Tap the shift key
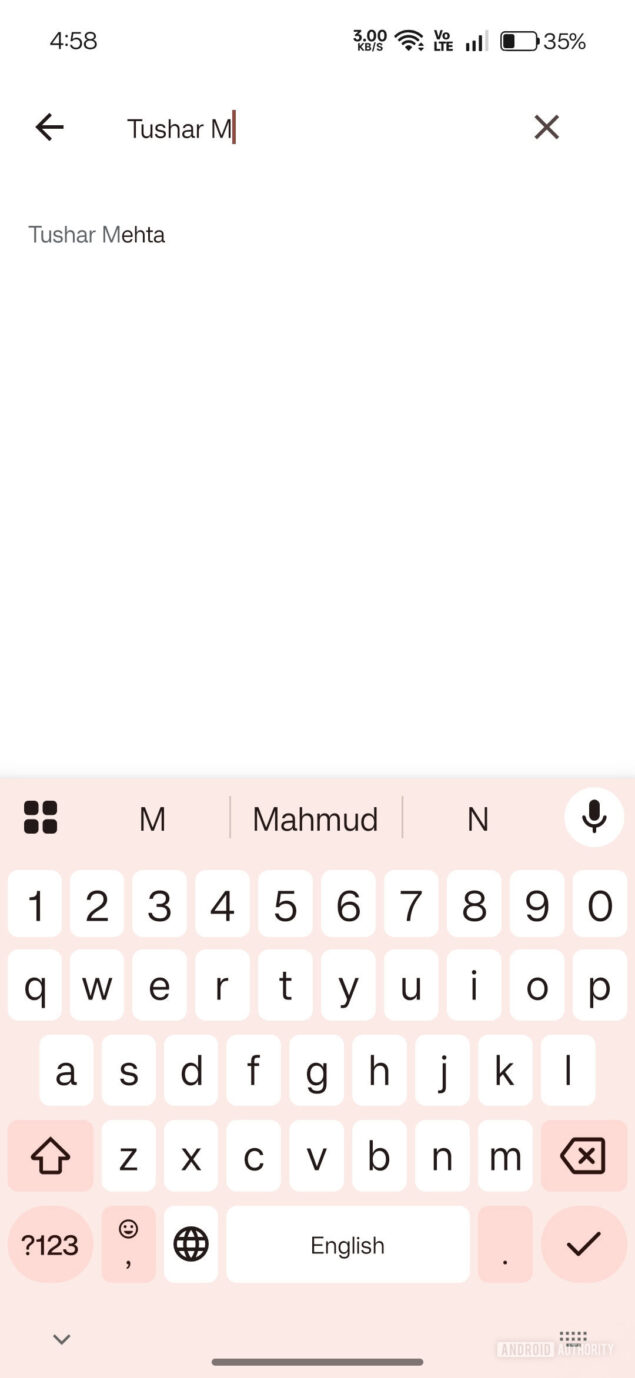The image size is (635, 1378). click(50, 1157)
